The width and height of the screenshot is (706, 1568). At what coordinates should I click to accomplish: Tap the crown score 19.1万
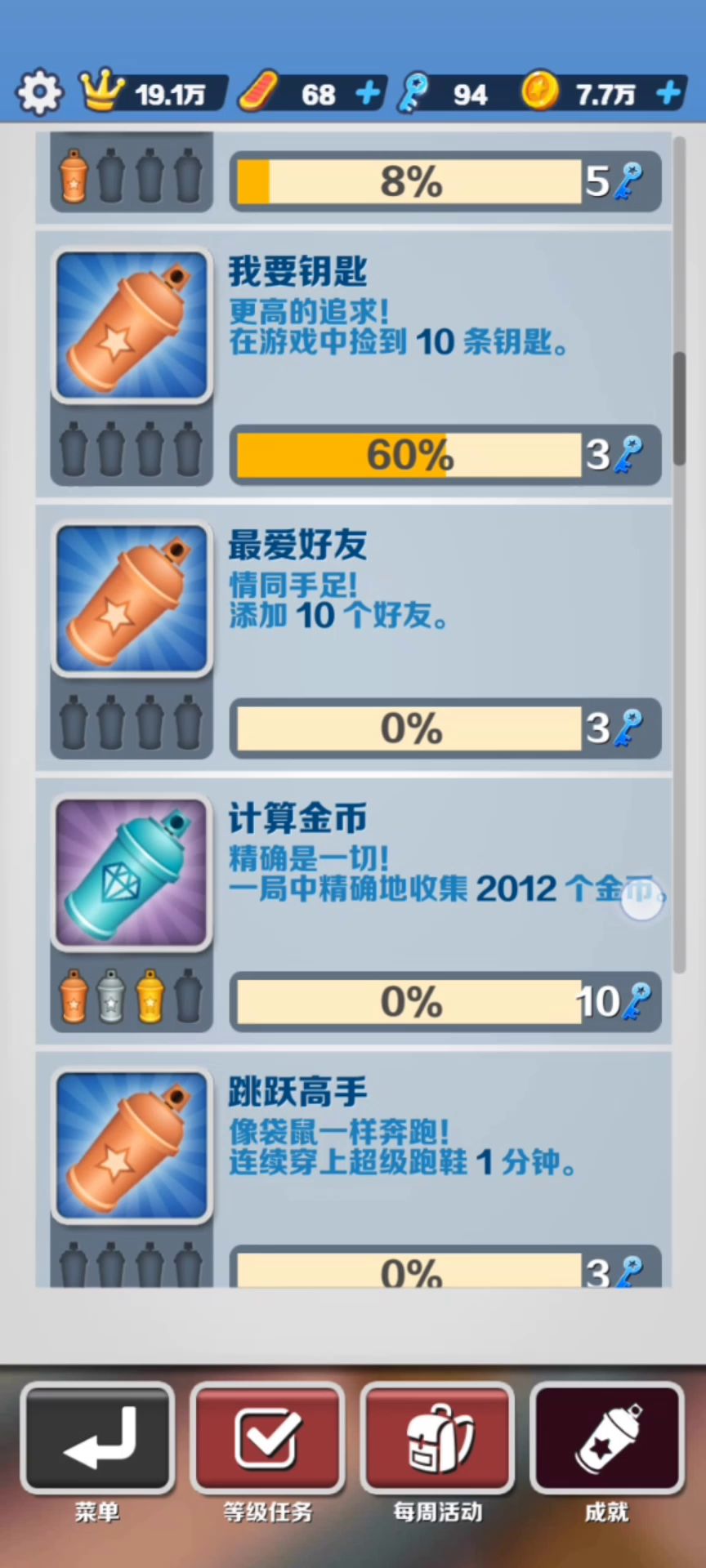point(153,93)
